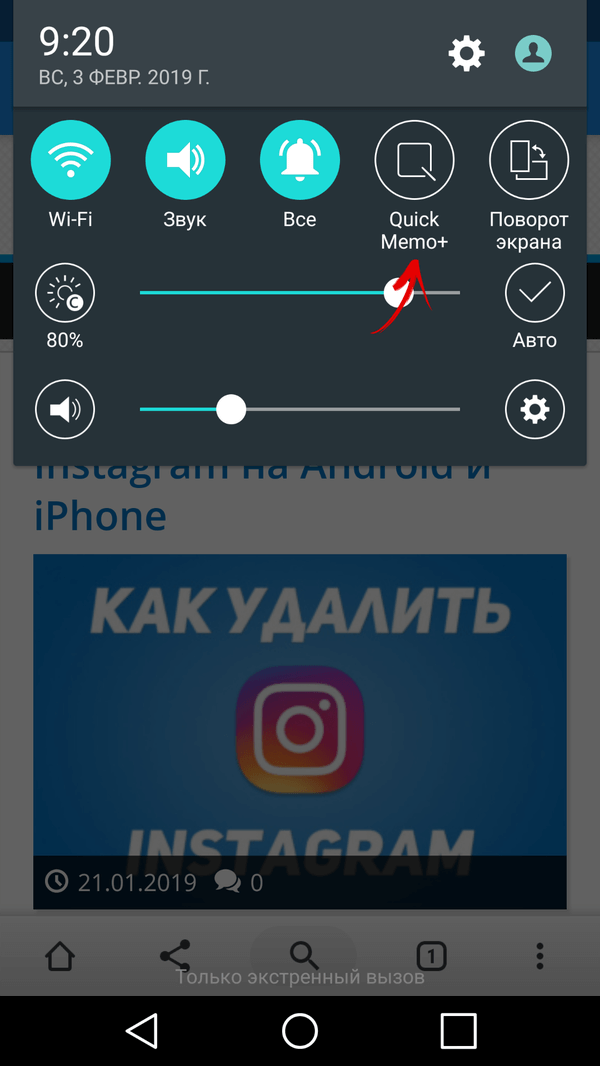Set brightness slider to lower level
Screen dimensions: 600x1066
pyautogui.click(x=220, y=293)
